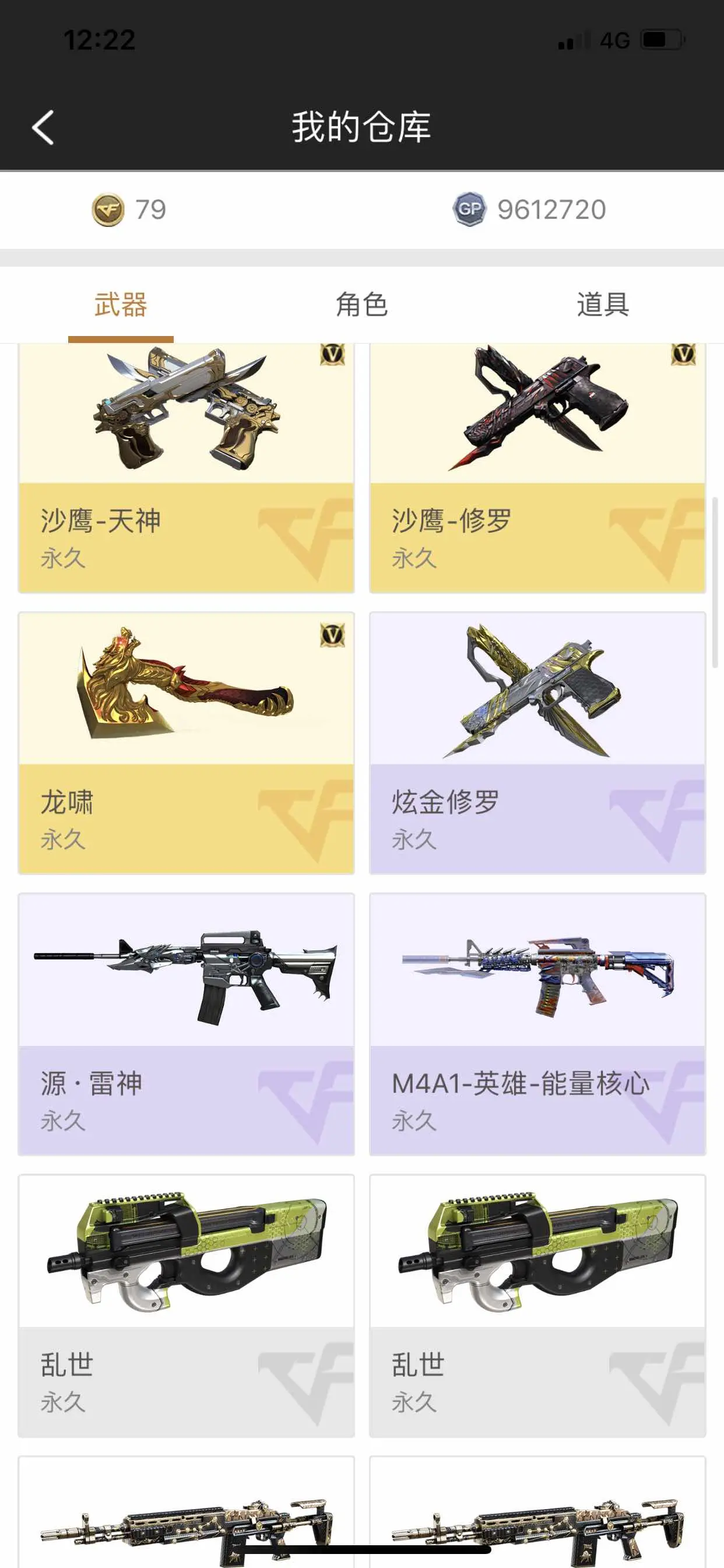Screen dimensions: 724x1568
Task: Select the 武器 tab
Action: (121, 304)
